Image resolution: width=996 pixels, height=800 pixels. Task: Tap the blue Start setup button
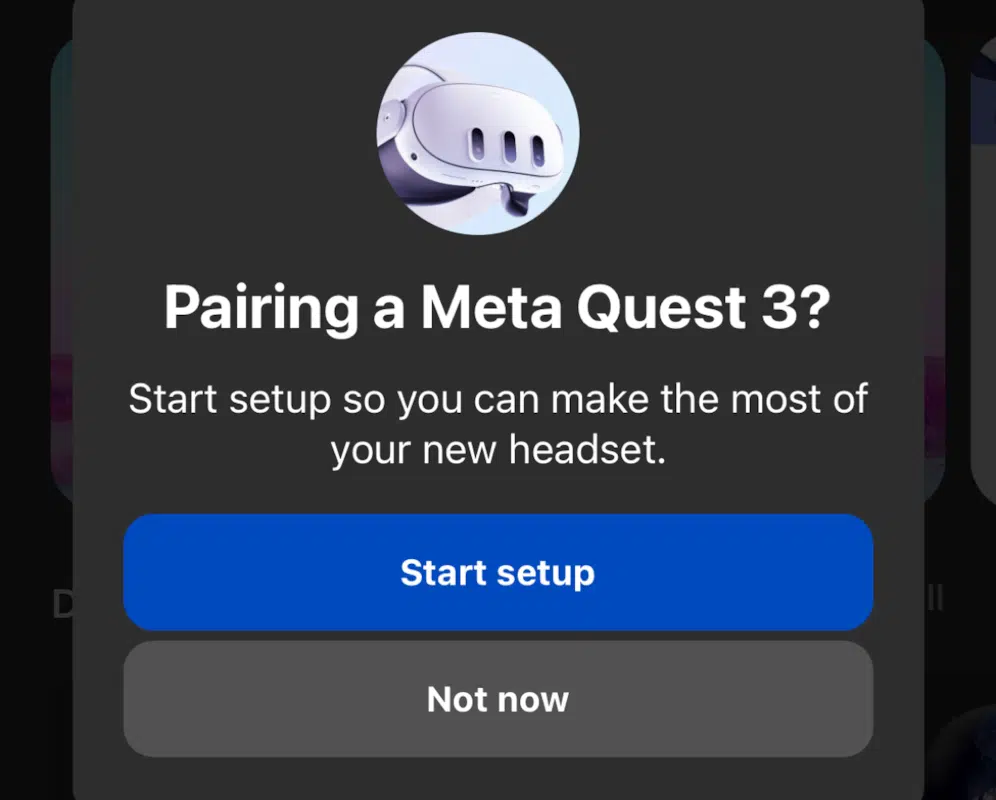(x=498, y=572)
